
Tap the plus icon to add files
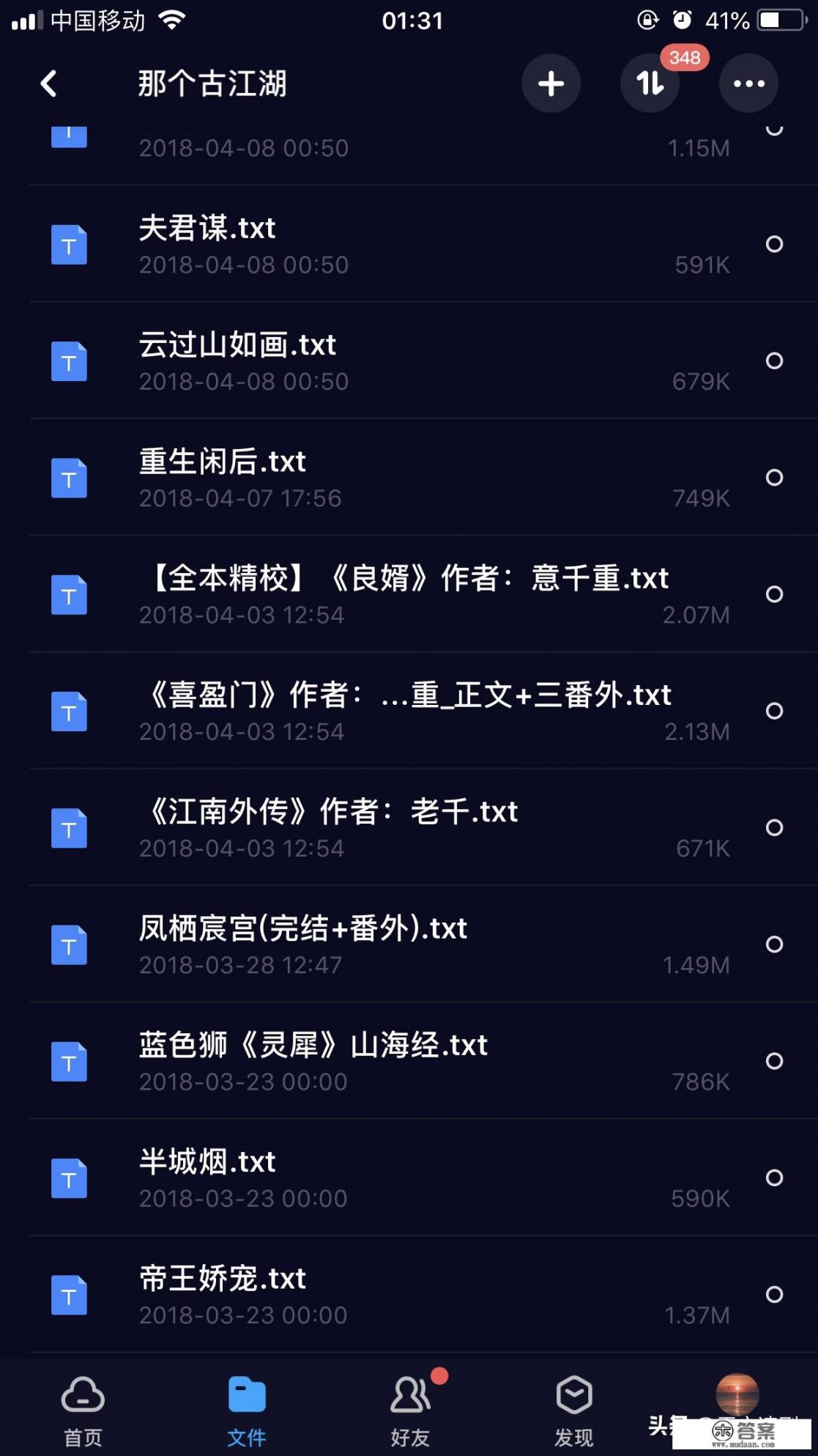coord(551,83)
